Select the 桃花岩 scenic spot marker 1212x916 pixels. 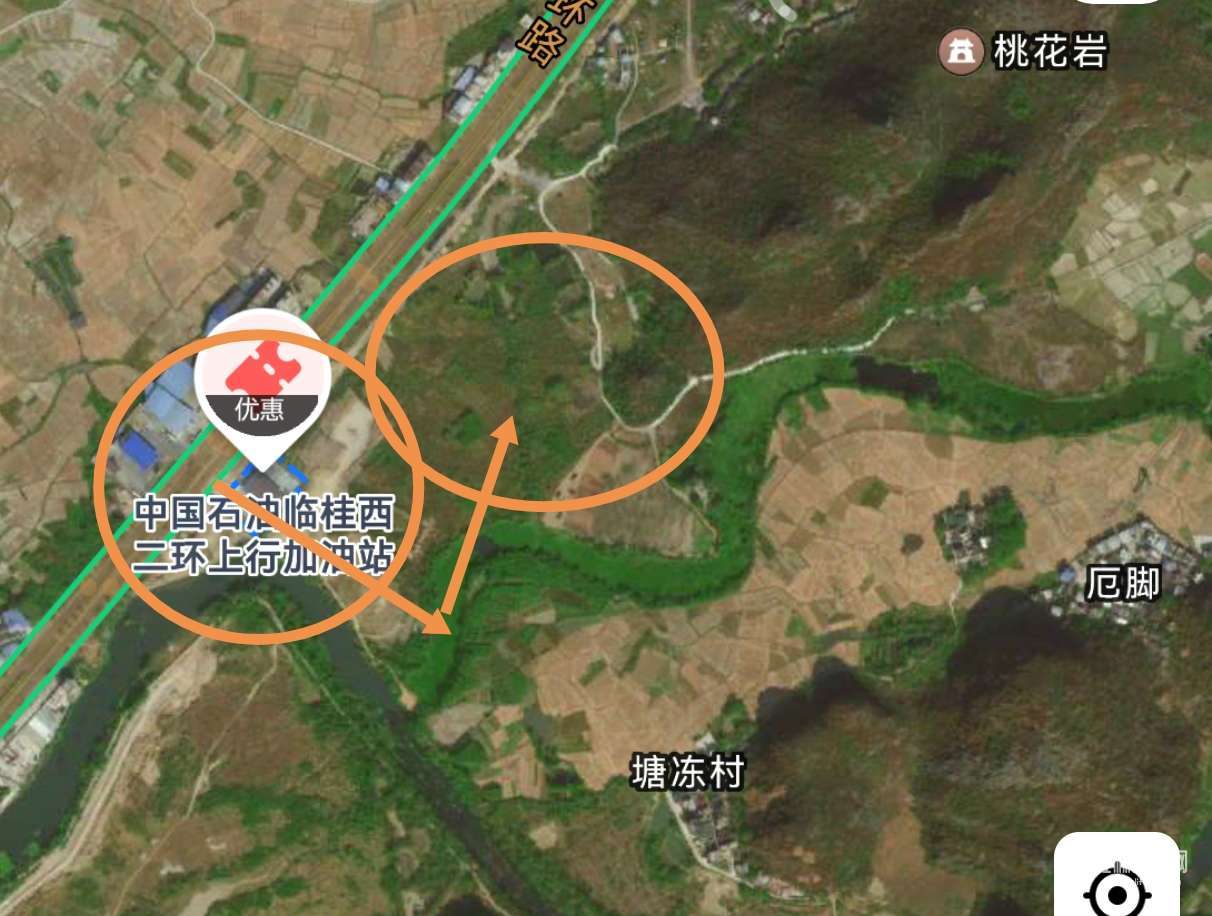pos(962,52)
